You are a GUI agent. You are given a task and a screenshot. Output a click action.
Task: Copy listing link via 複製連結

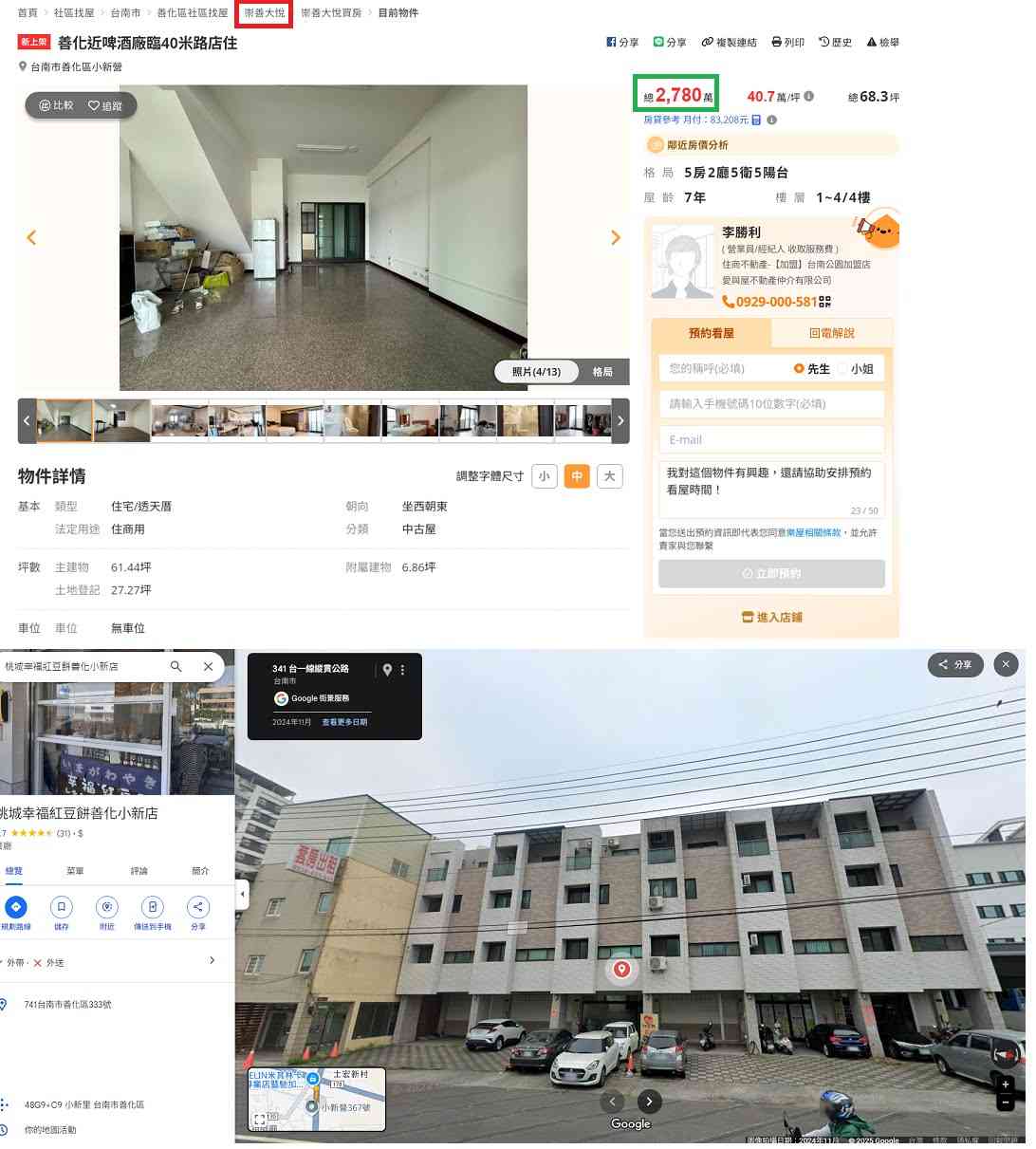(x=730, y=43)
